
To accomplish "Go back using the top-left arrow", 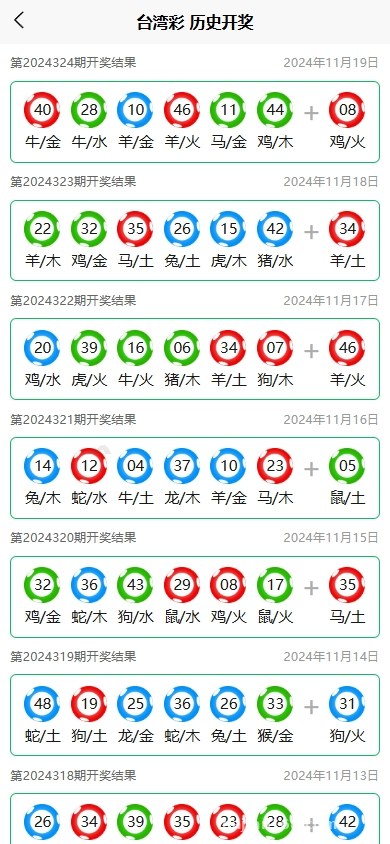I will click(19, 21).
